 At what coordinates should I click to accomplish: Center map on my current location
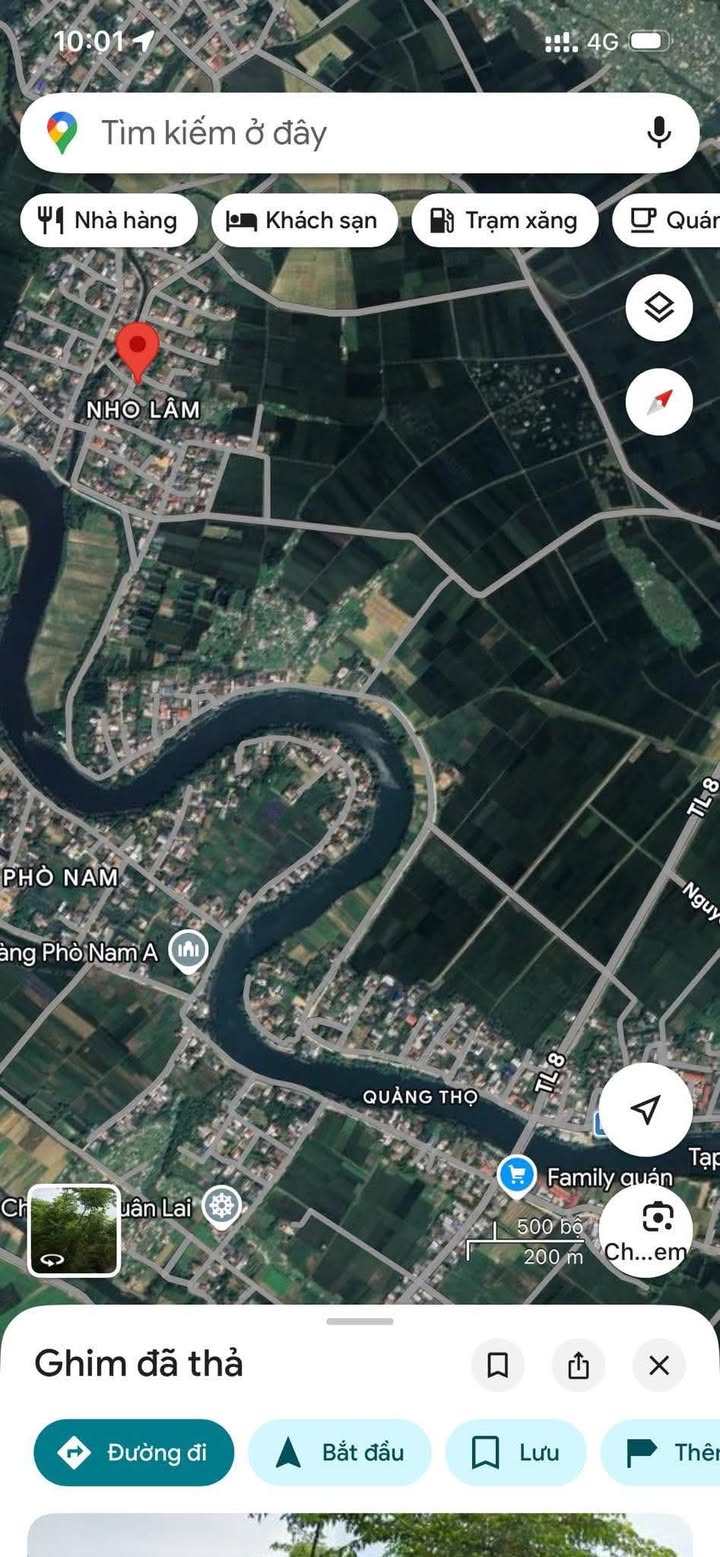646,1109
